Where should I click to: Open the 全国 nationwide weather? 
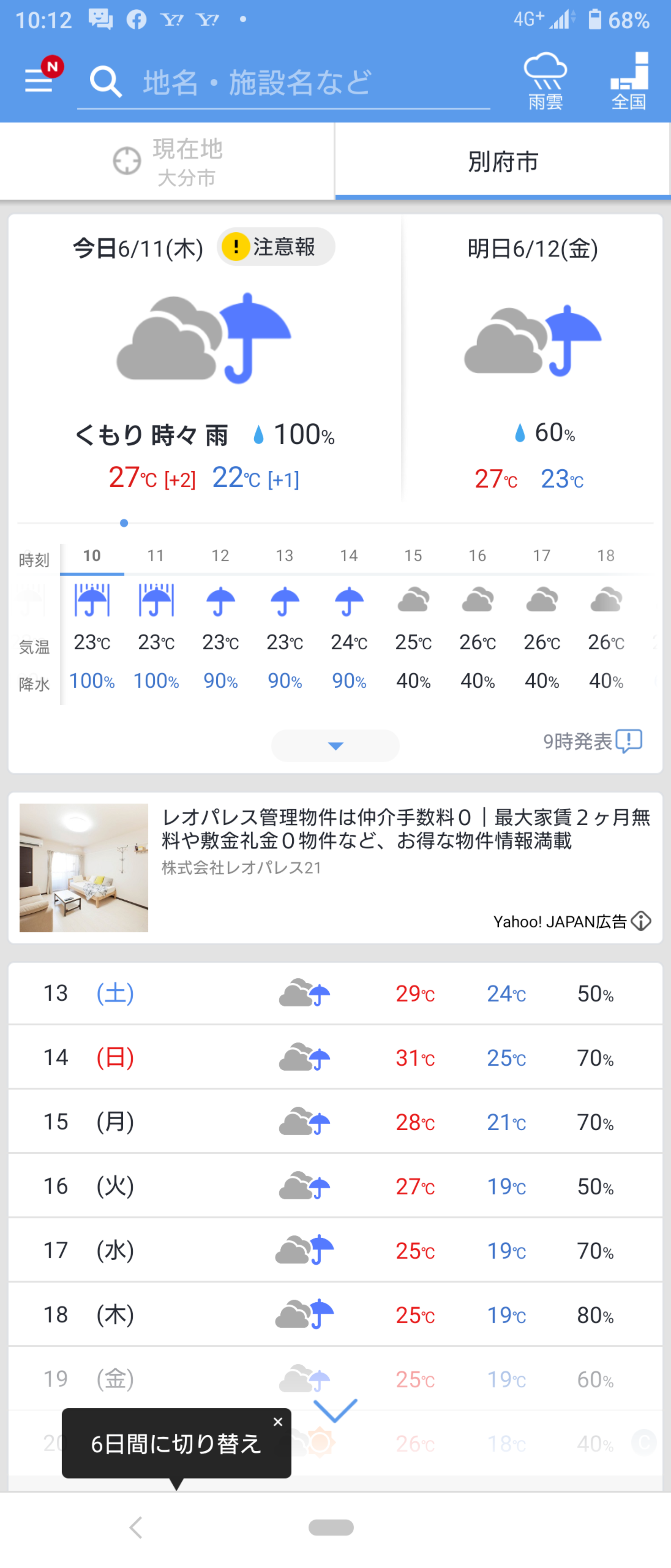(629, 81)
